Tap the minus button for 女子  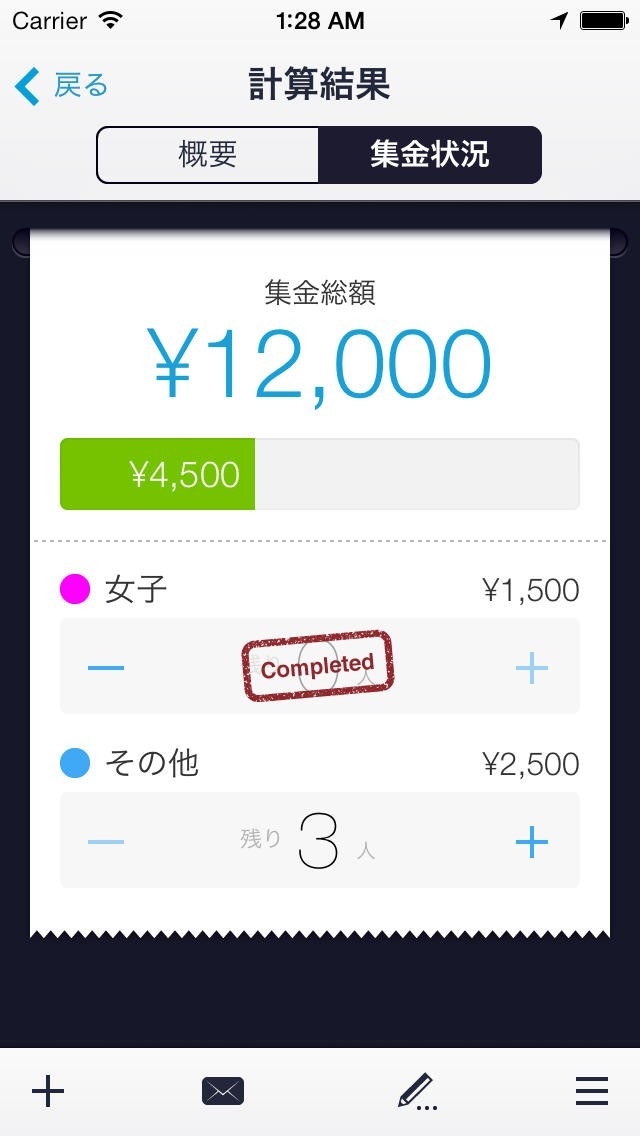tap(106, 667)
